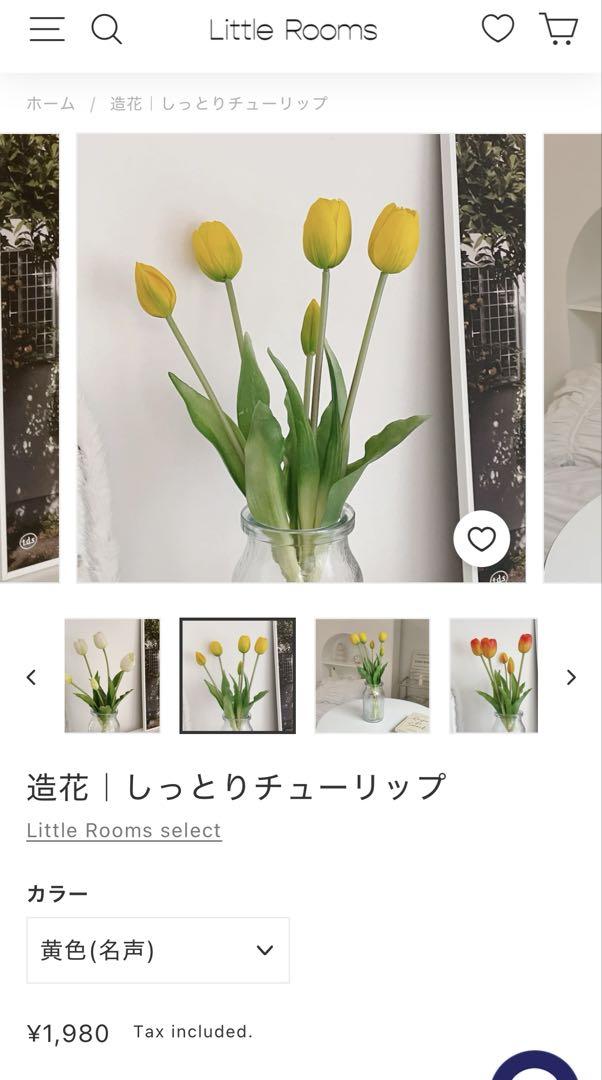
Task: Open the wishlist heart in header
Action: click(x=497, y=29)
